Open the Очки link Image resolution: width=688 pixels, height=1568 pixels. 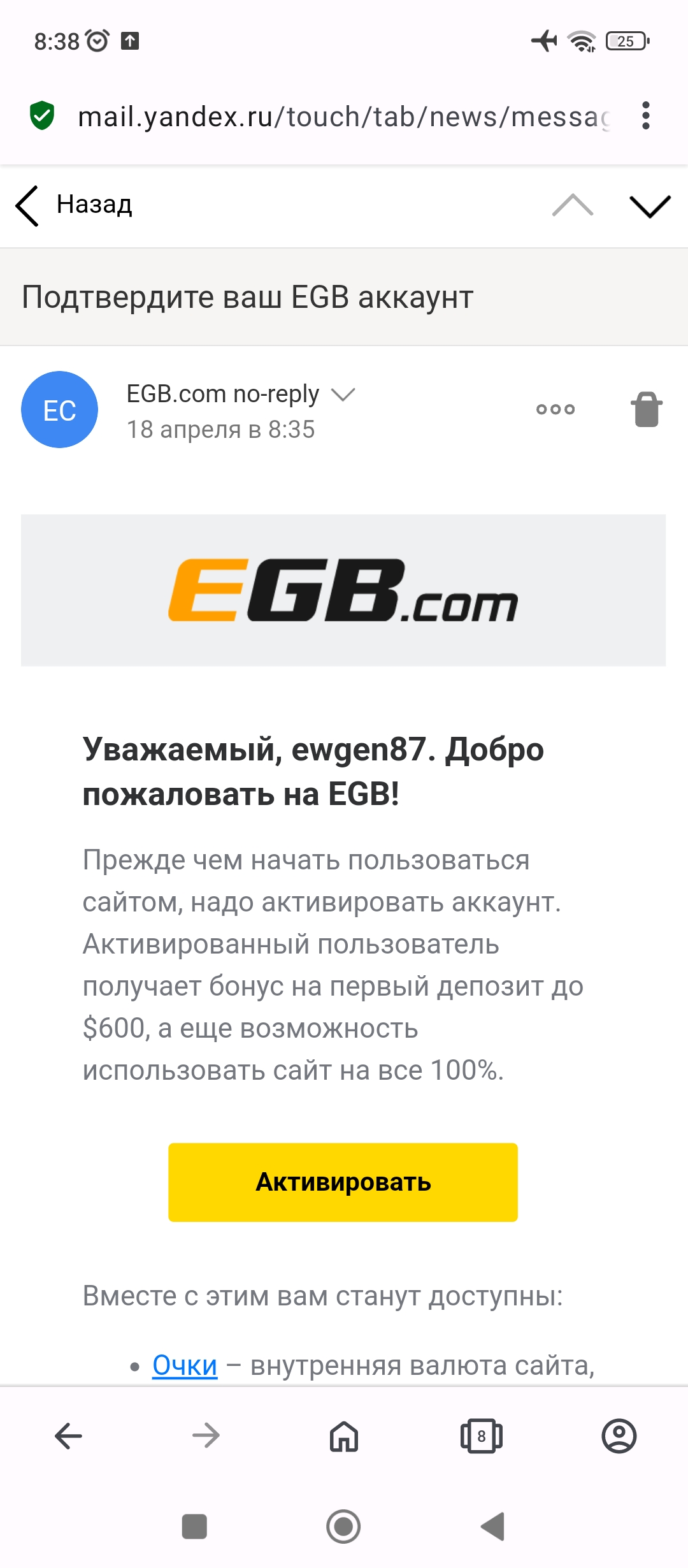coord(185,1365)
